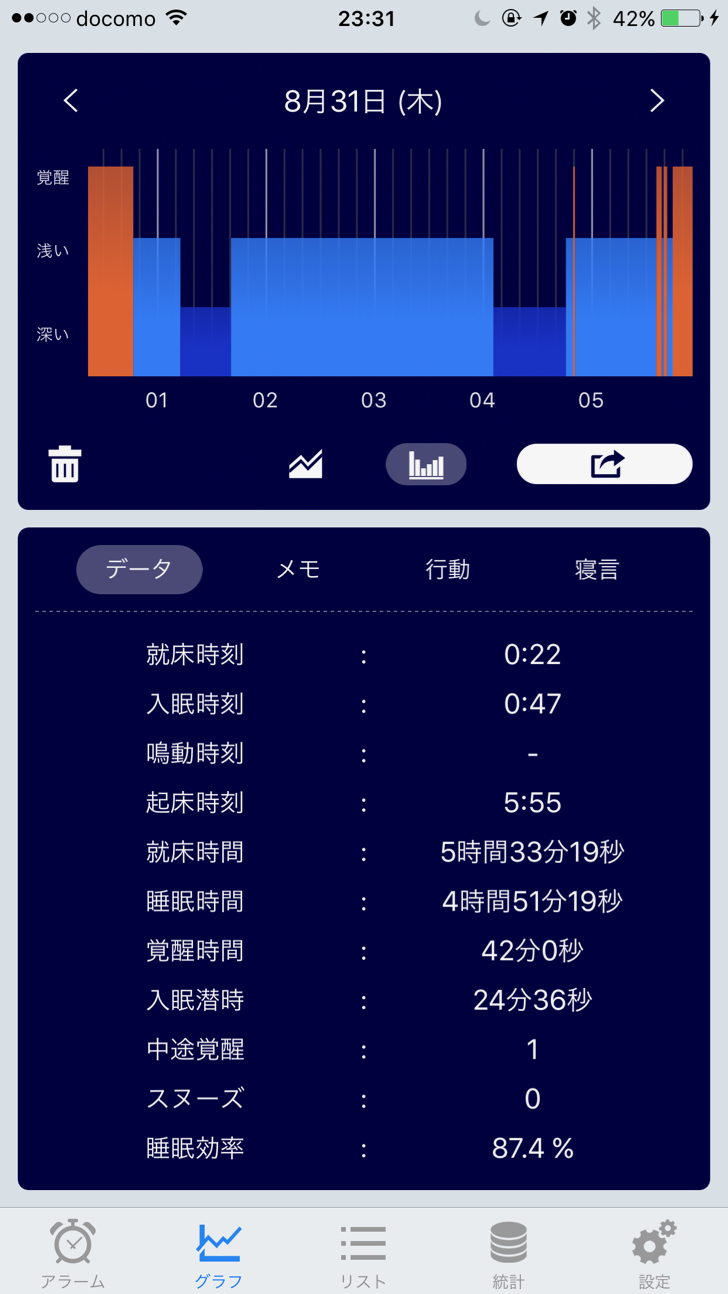Go to the previous day's sleep graph

(x=71, y=101)
